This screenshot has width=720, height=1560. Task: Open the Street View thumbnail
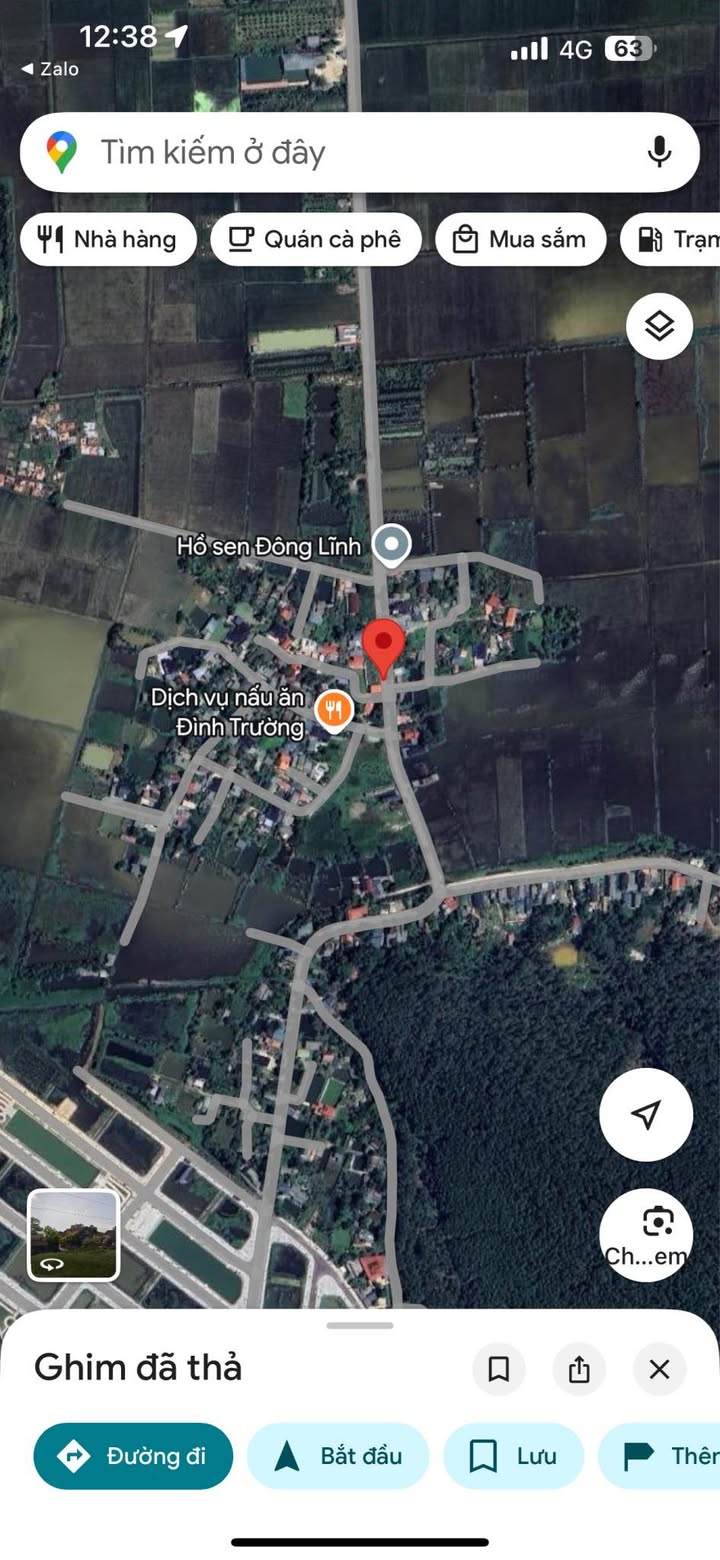point(74,1234)
